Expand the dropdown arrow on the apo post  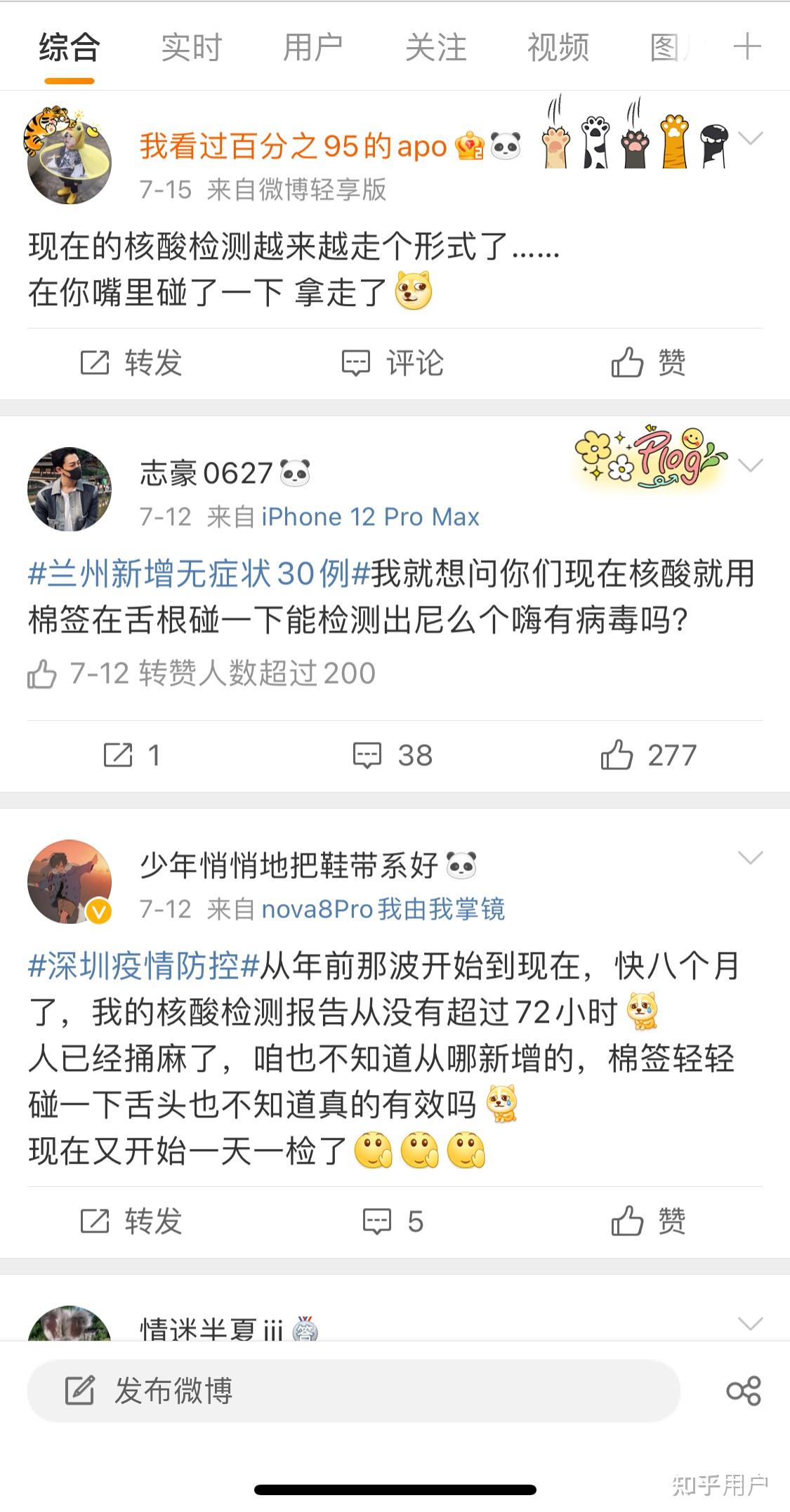coord(750,138)
